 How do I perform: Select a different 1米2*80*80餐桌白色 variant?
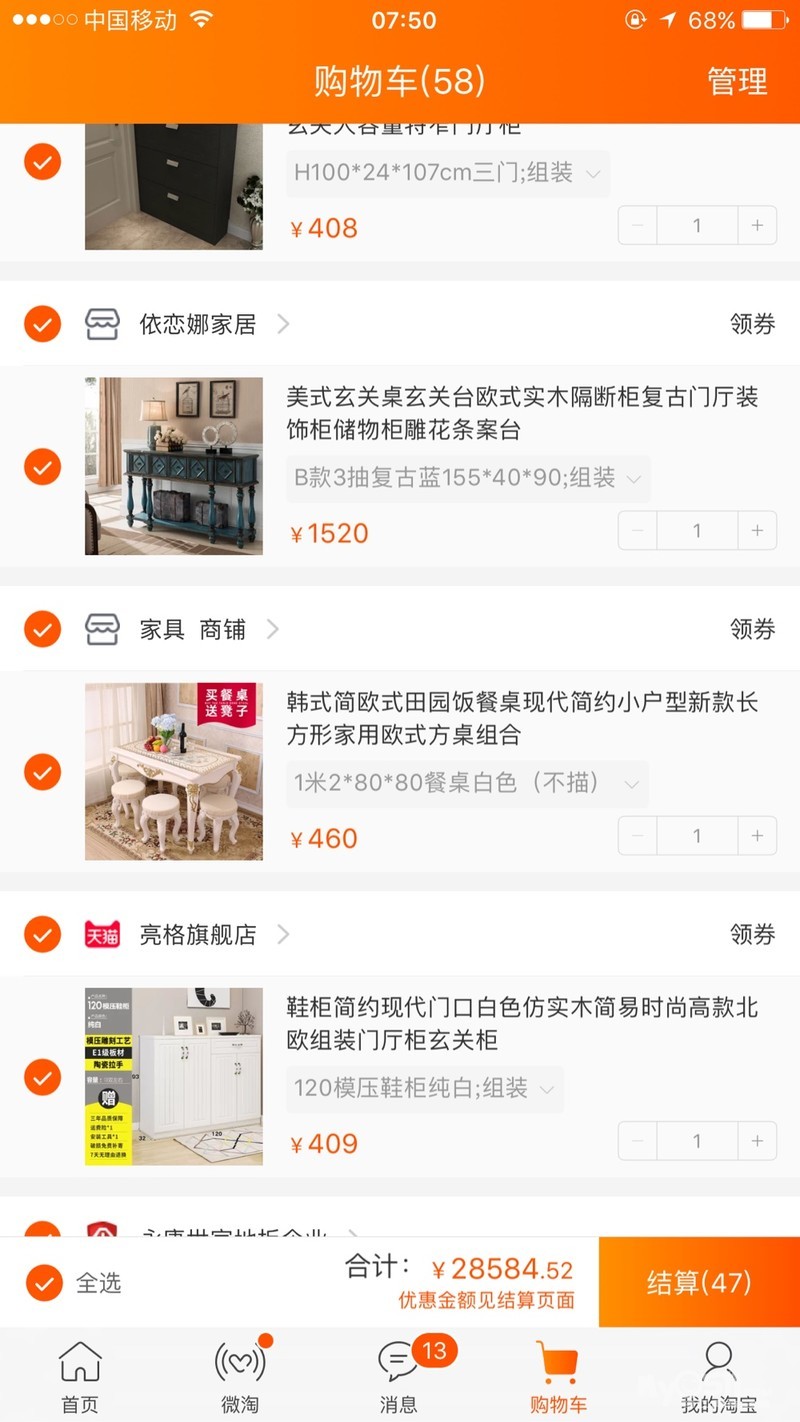point(467,783)
